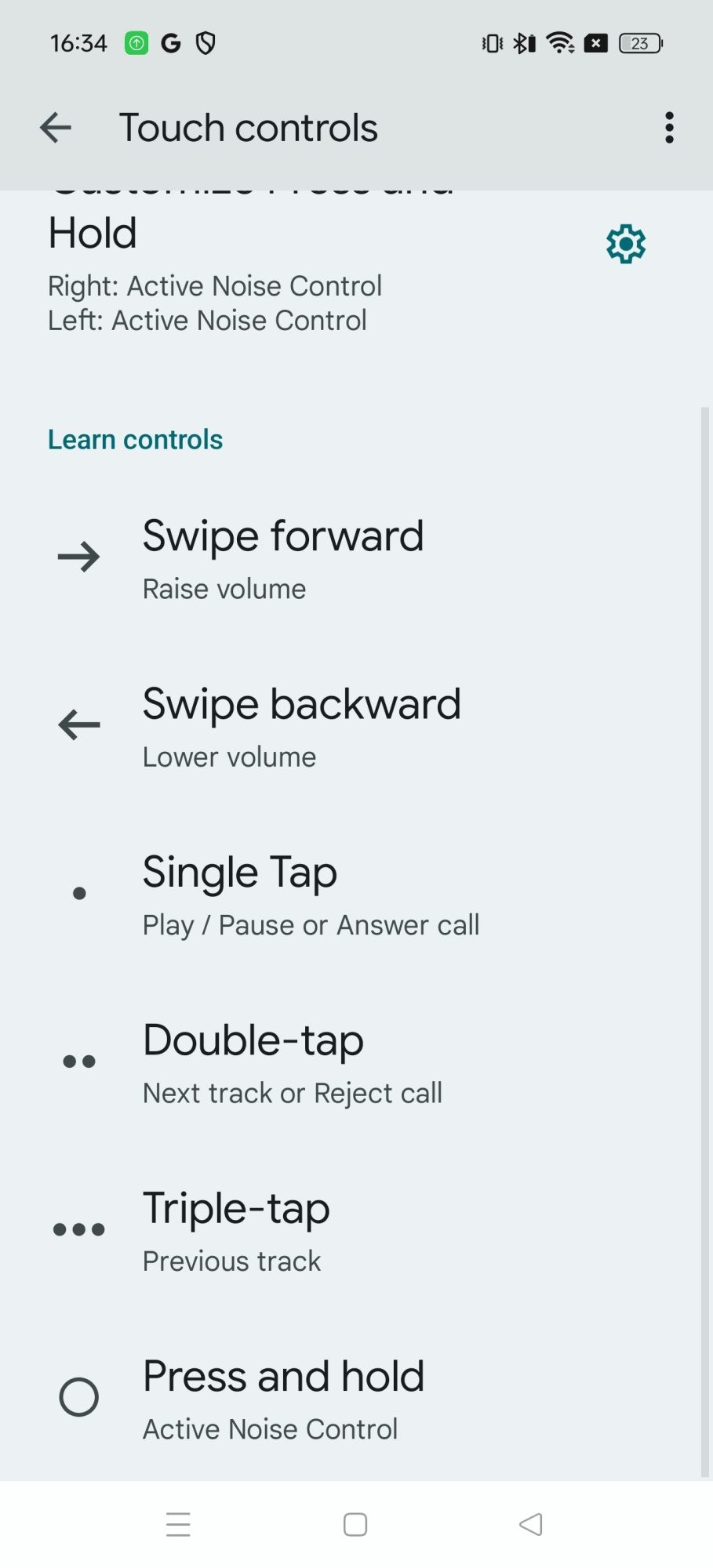Open the three-dot overflow menu
This screenshot has height=1568, width=713.
pos(668,128)
